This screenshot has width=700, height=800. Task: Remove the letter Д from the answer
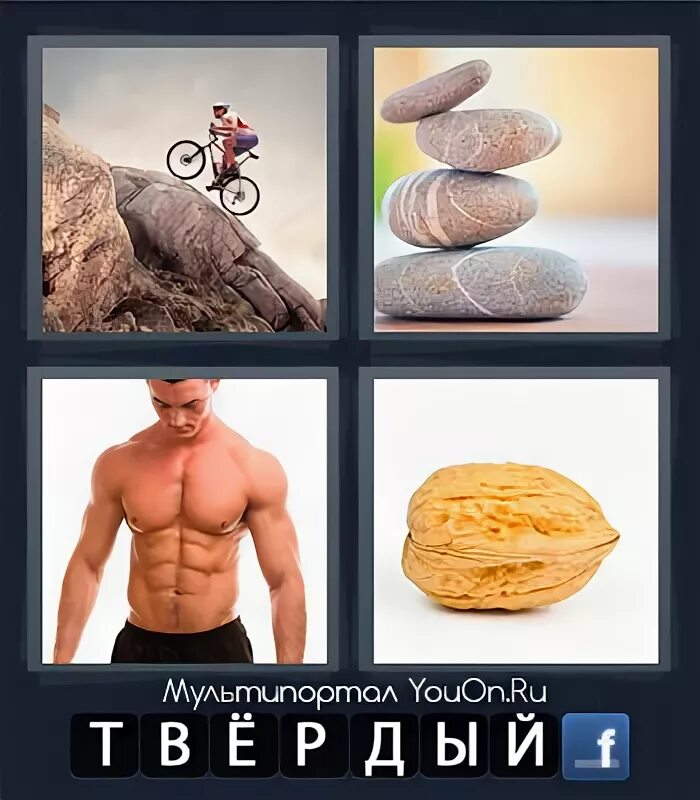pyautogui.click(x=385, y=746)
